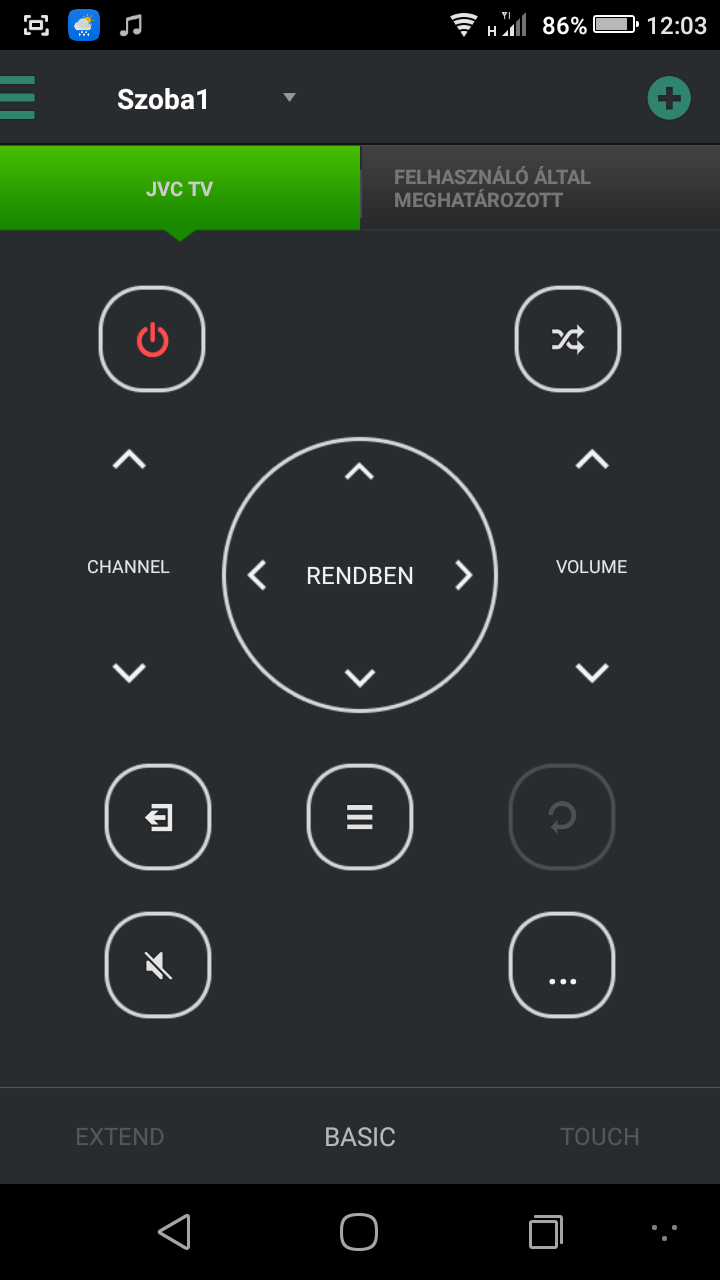Add a new device with plus icon
720x1280 pixels.
(669, 98)
